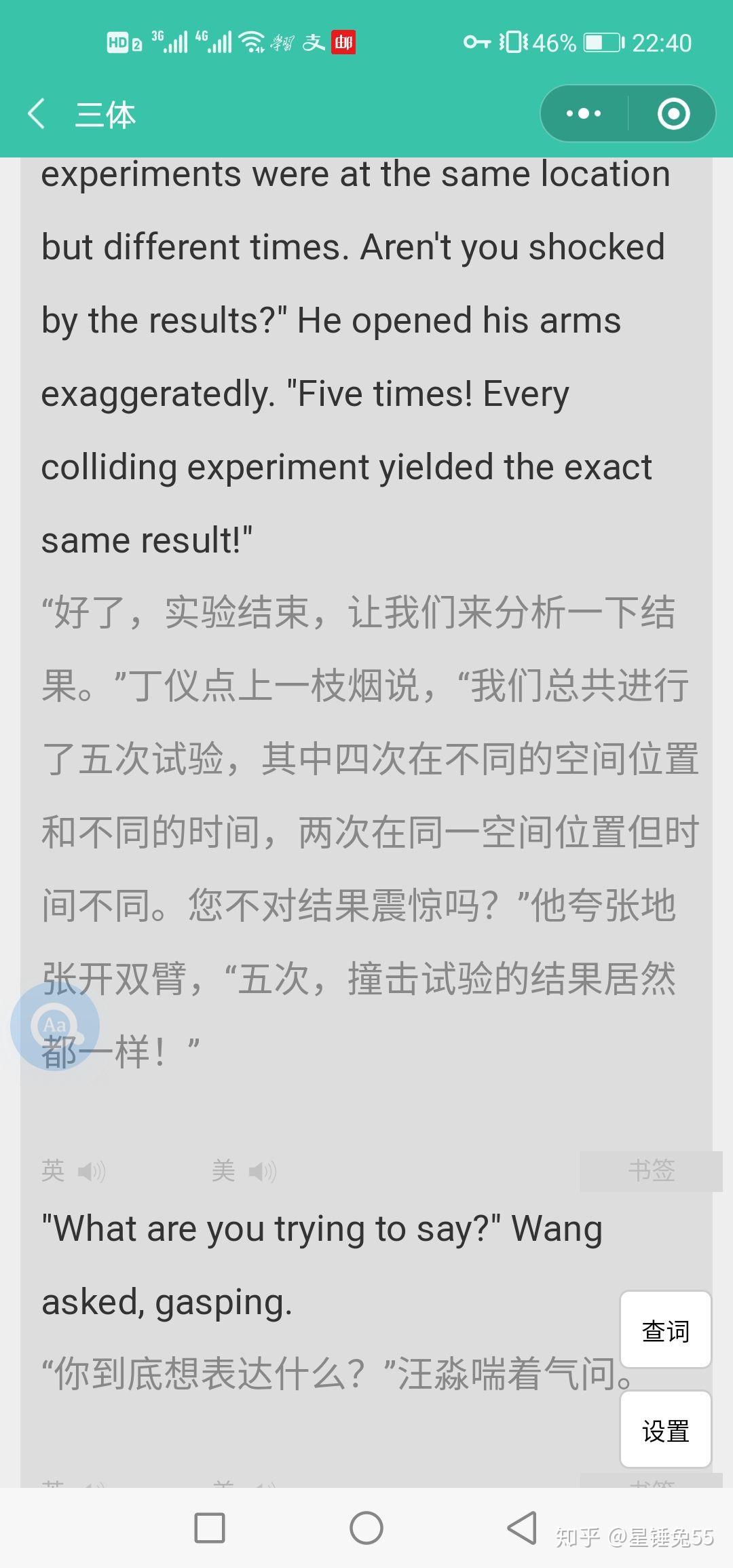Close the mini program via circle icon
Screen dimensions: 733x1568
point(673,113)
